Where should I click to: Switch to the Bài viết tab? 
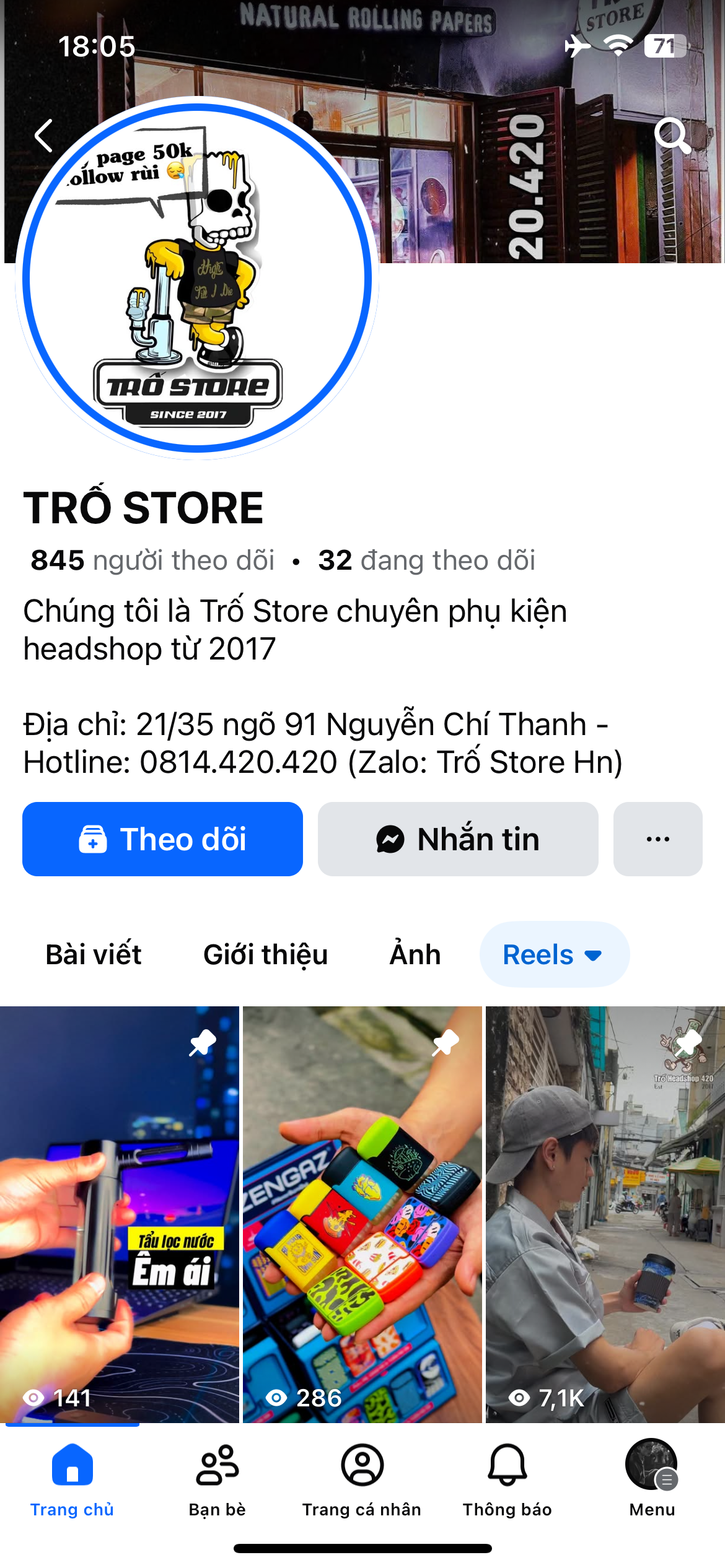94,954
